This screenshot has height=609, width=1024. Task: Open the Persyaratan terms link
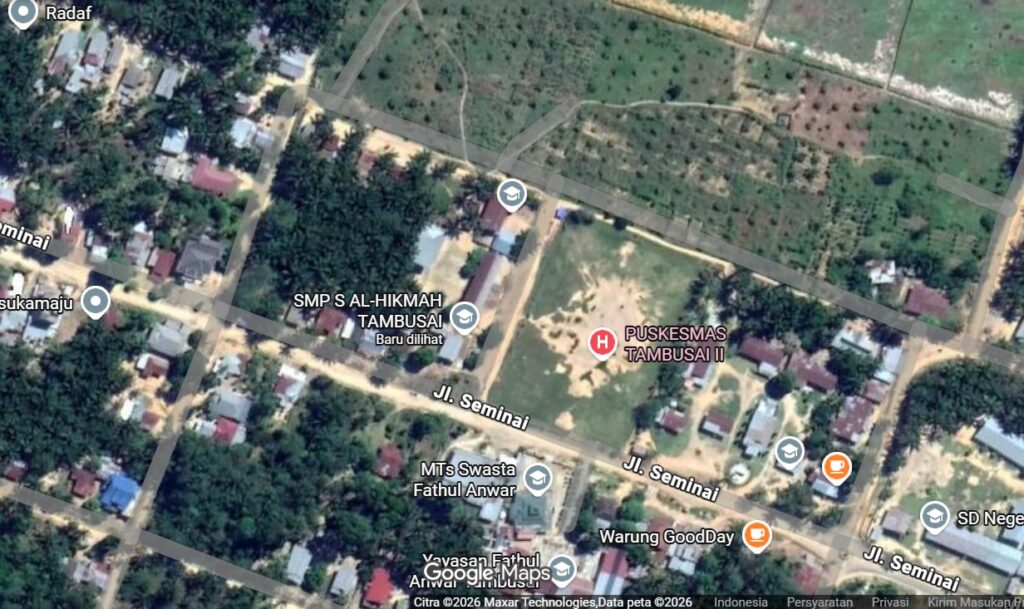point(818,602)
